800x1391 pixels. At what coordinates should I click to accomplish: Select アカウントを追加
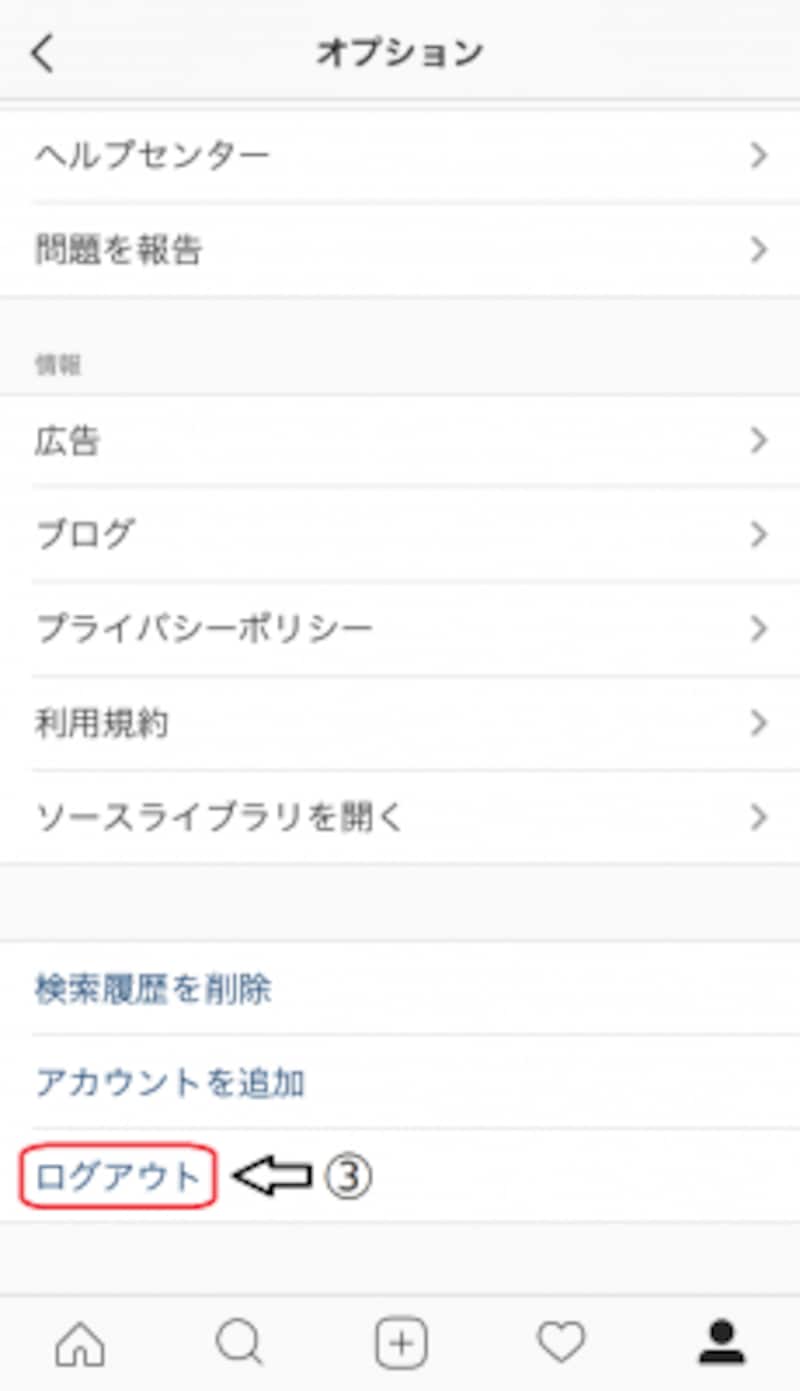[x=170, y=1082]
